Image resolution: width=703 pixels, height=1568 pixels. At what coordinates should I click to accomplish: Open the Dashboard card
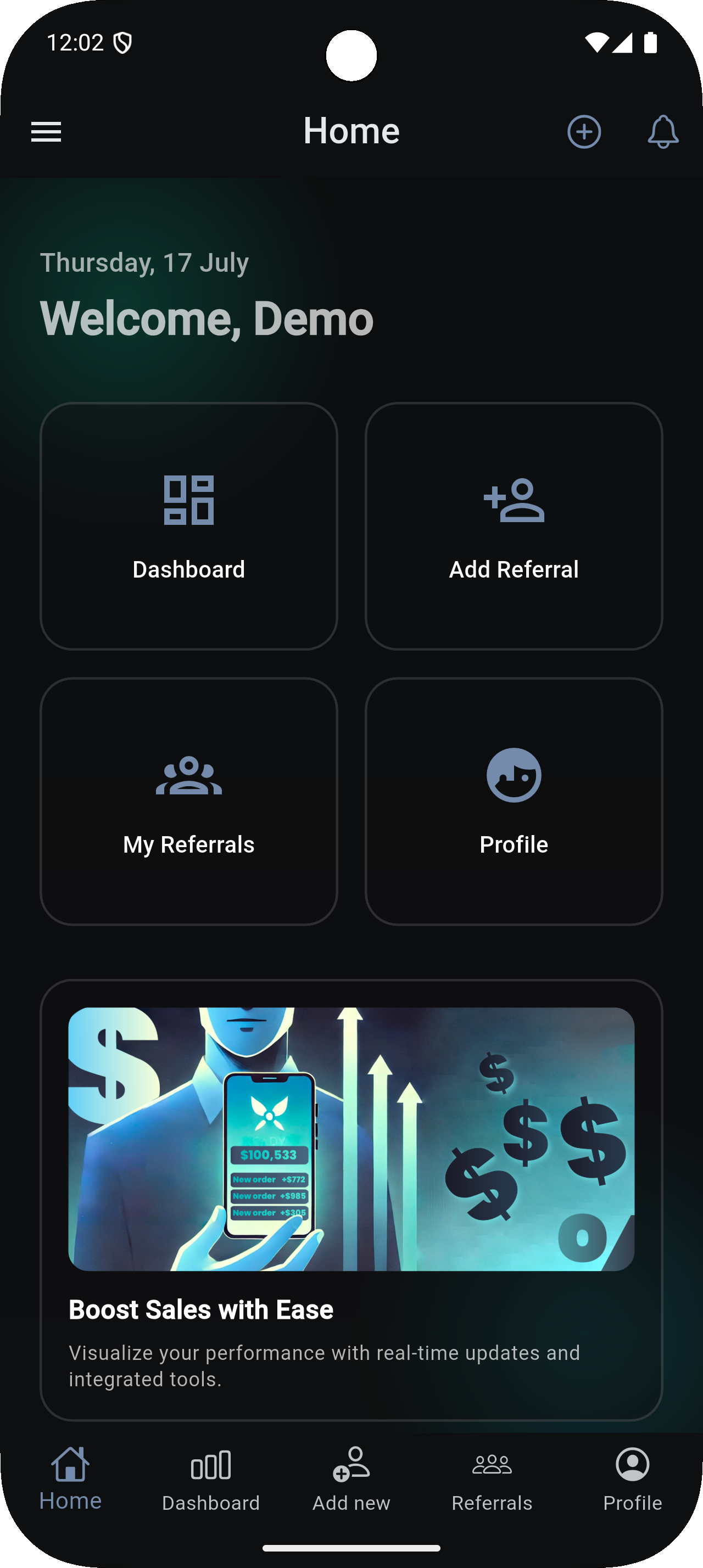pos(189,526)
